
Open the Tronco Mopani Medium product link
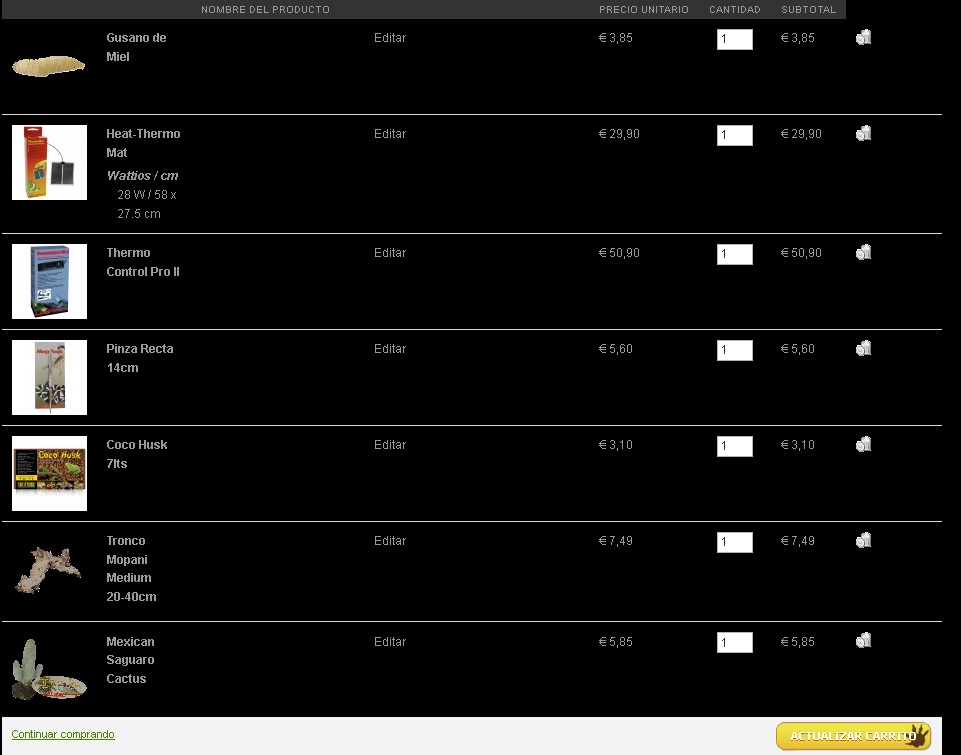[130, 568]
